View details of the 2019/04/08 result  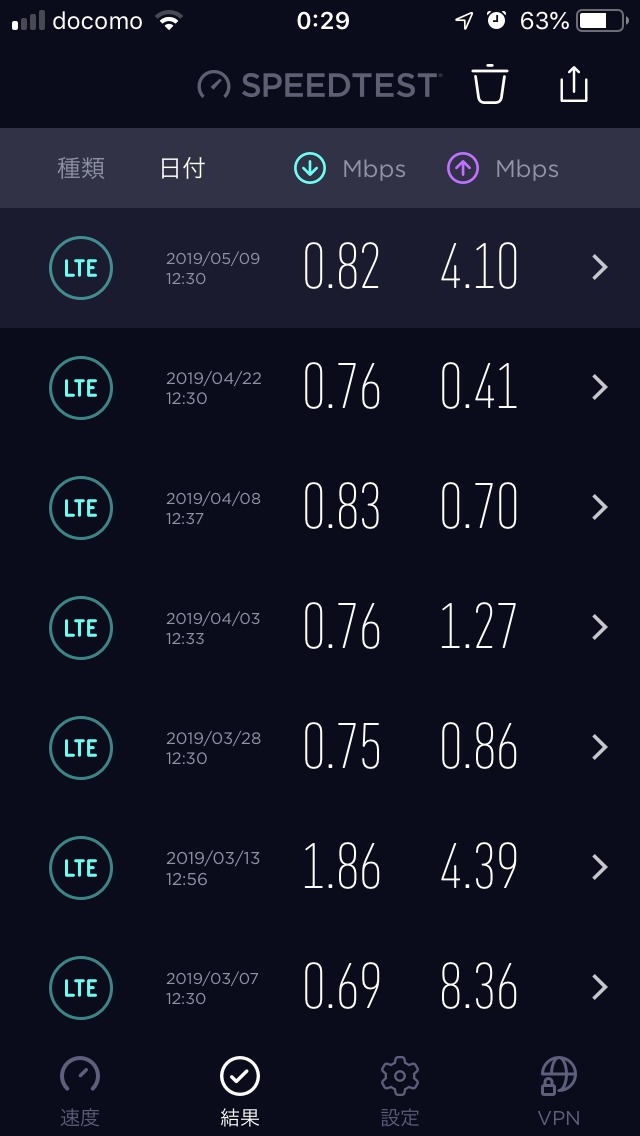(x=320, y=508)
